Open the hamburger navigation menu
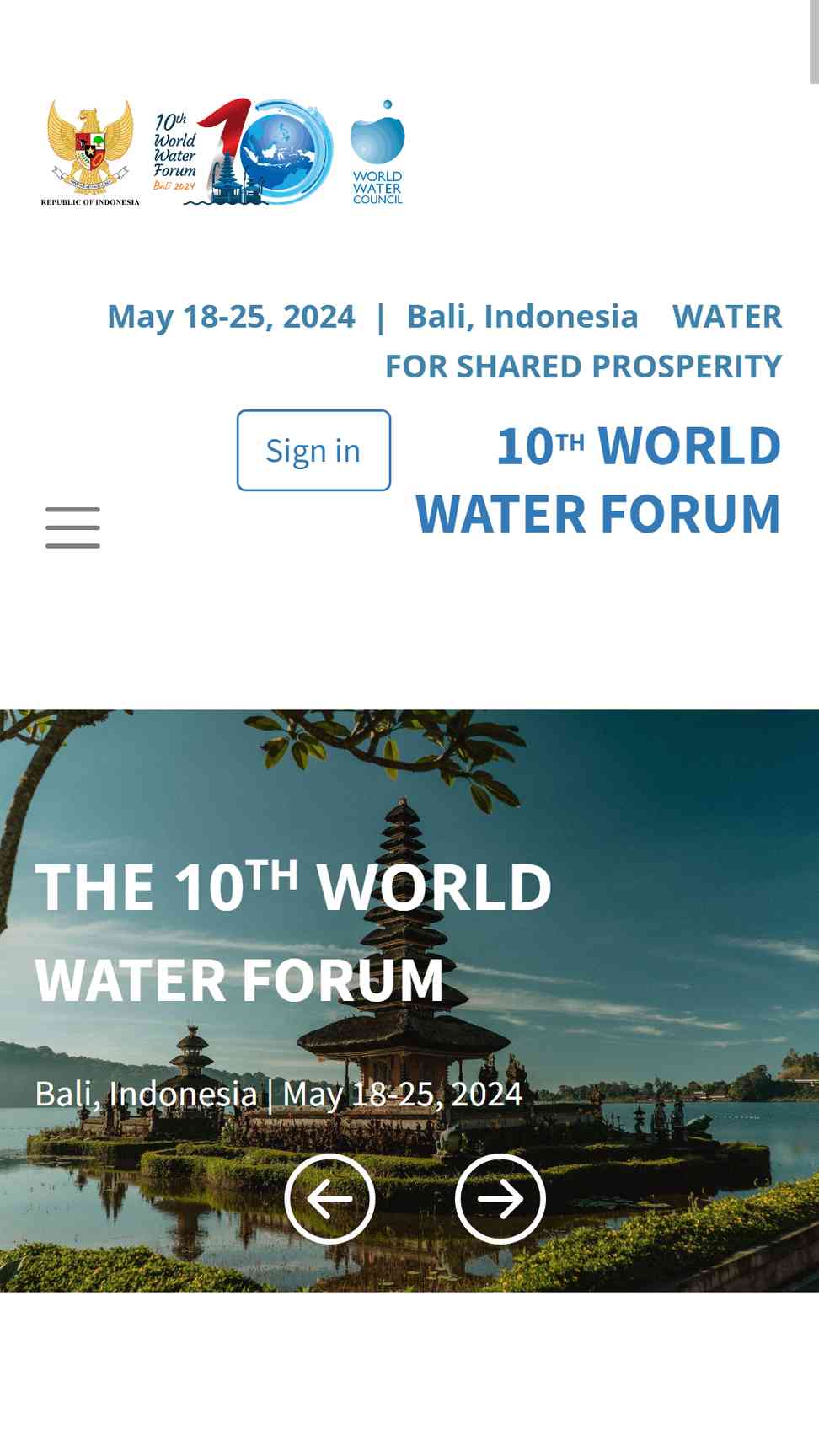This screenshot has height=1456, width=819. tap(72, 528)
